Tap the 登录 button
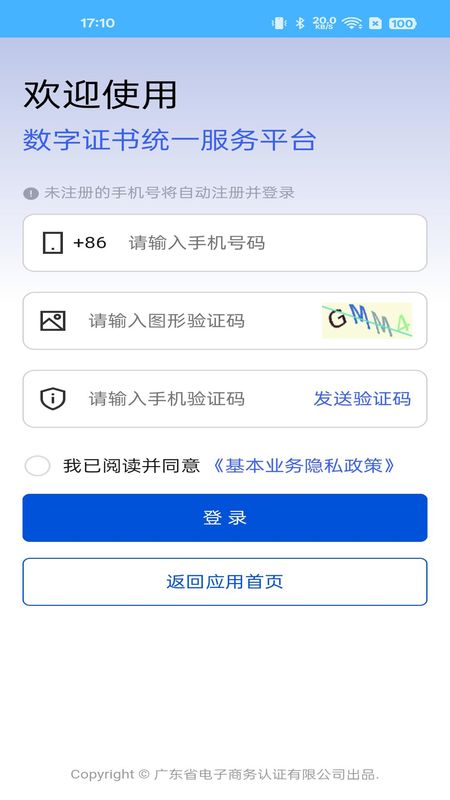The height and width of the screenshot is (800, 450). 224,517
